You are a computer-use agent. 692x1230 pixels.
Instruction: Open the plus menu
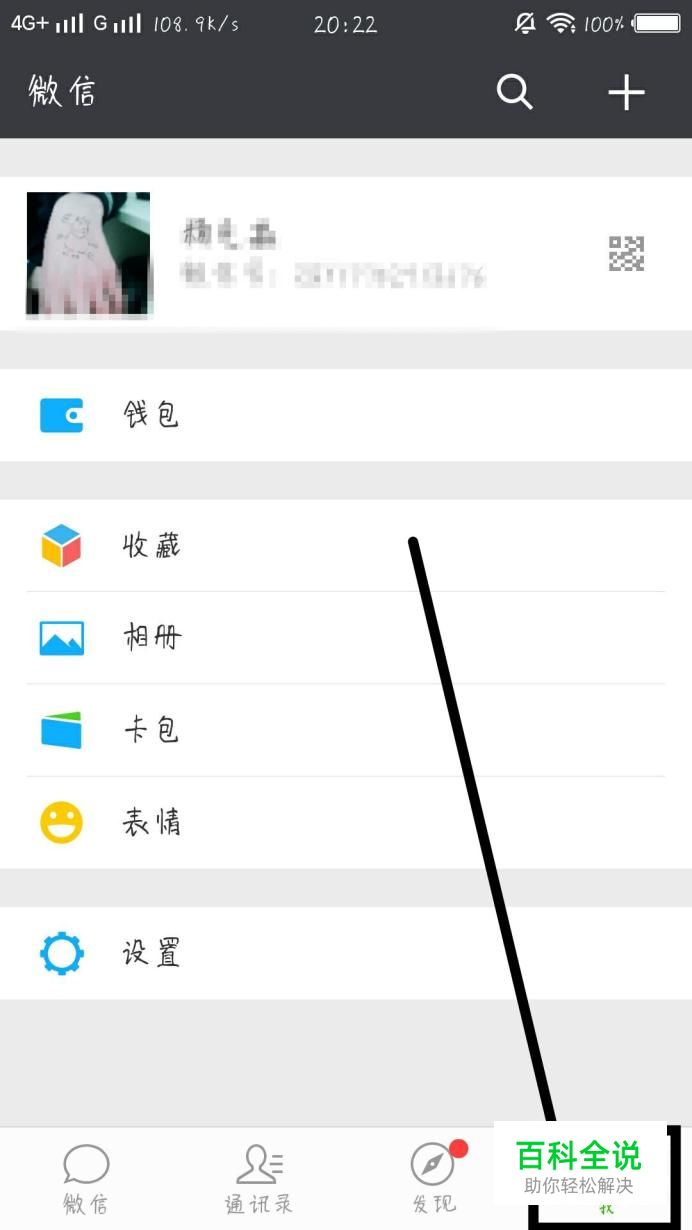(626, 93)
